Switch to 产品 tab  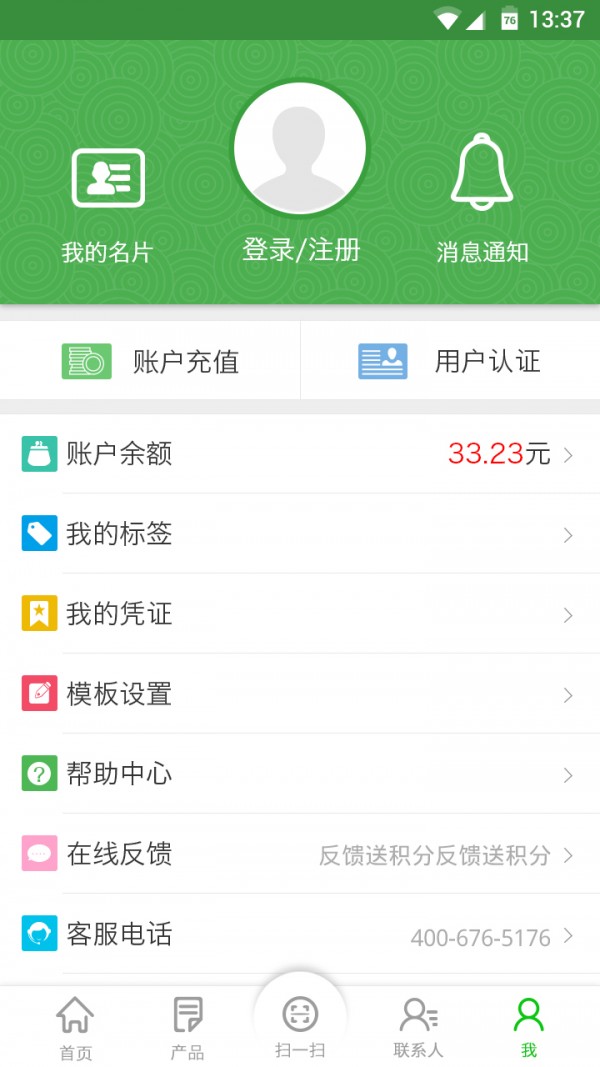(x=187, y=1027)
